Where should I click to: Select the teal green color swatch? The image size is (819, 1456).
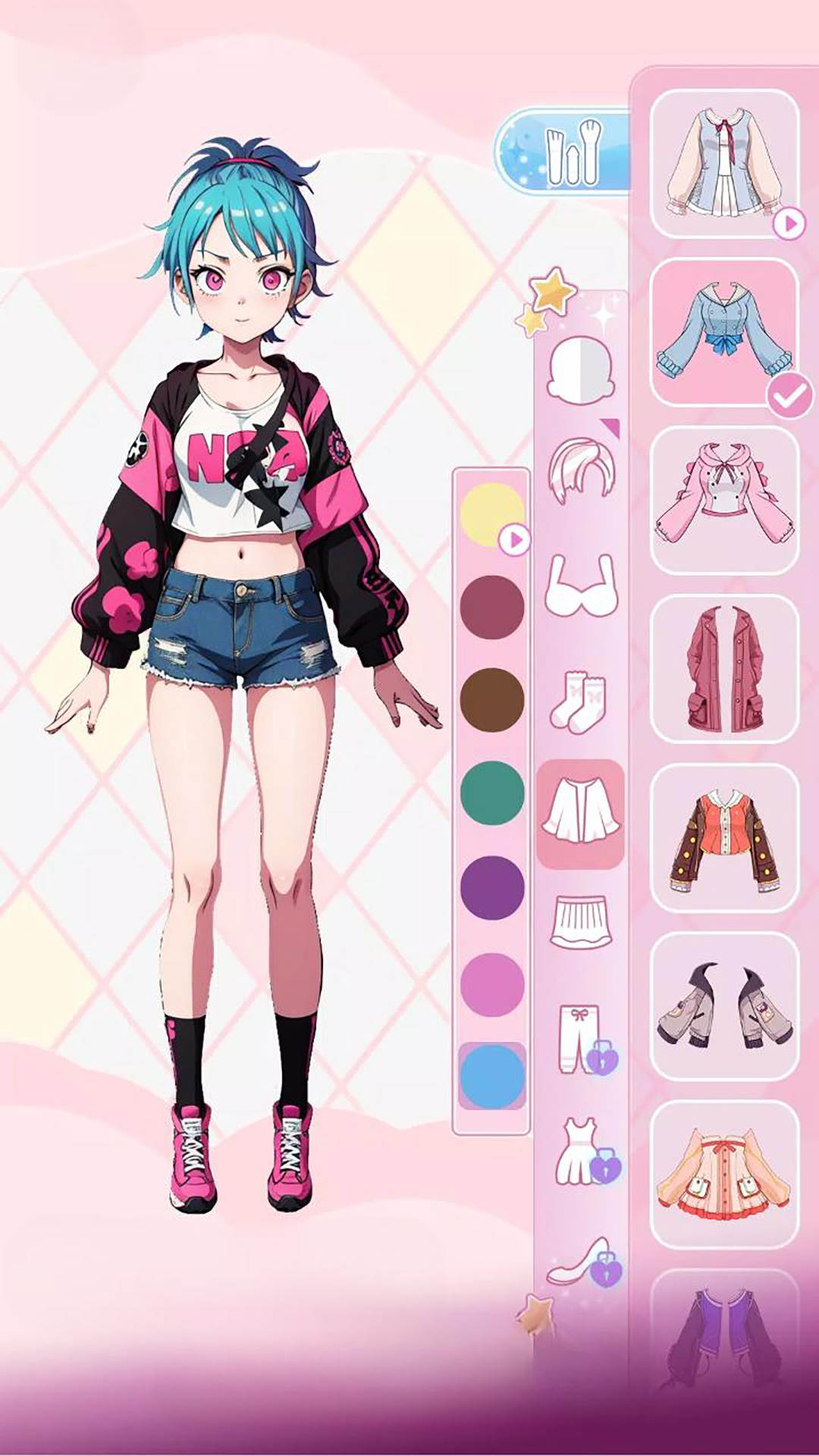tap(491, 793)
